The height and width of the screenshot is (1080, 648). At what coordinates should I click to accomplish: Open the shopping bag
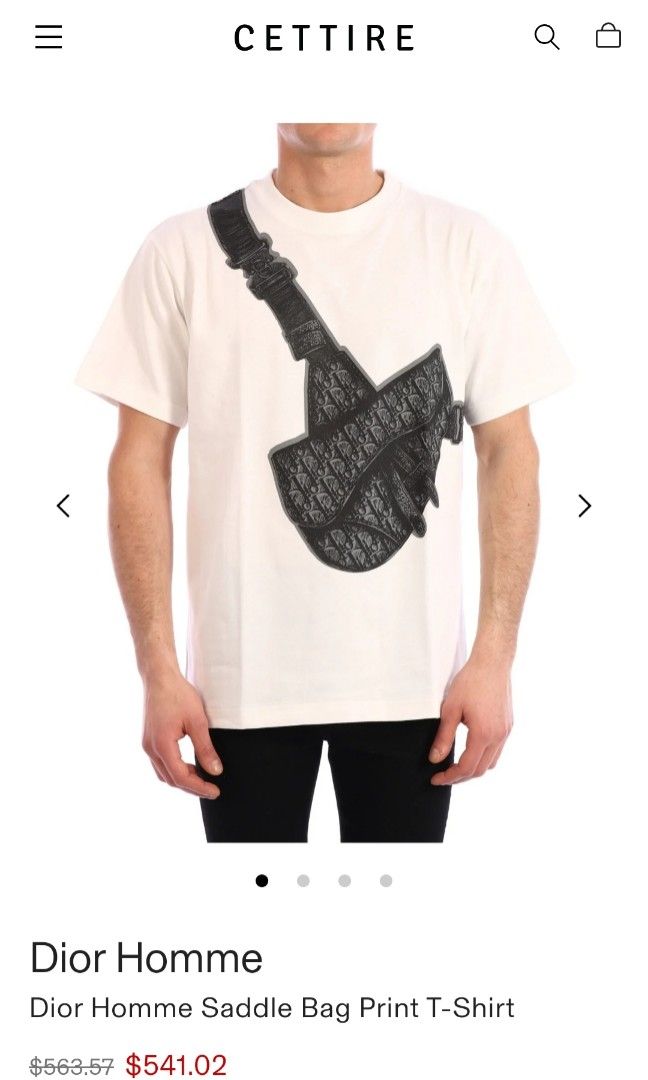coord(608,38)
